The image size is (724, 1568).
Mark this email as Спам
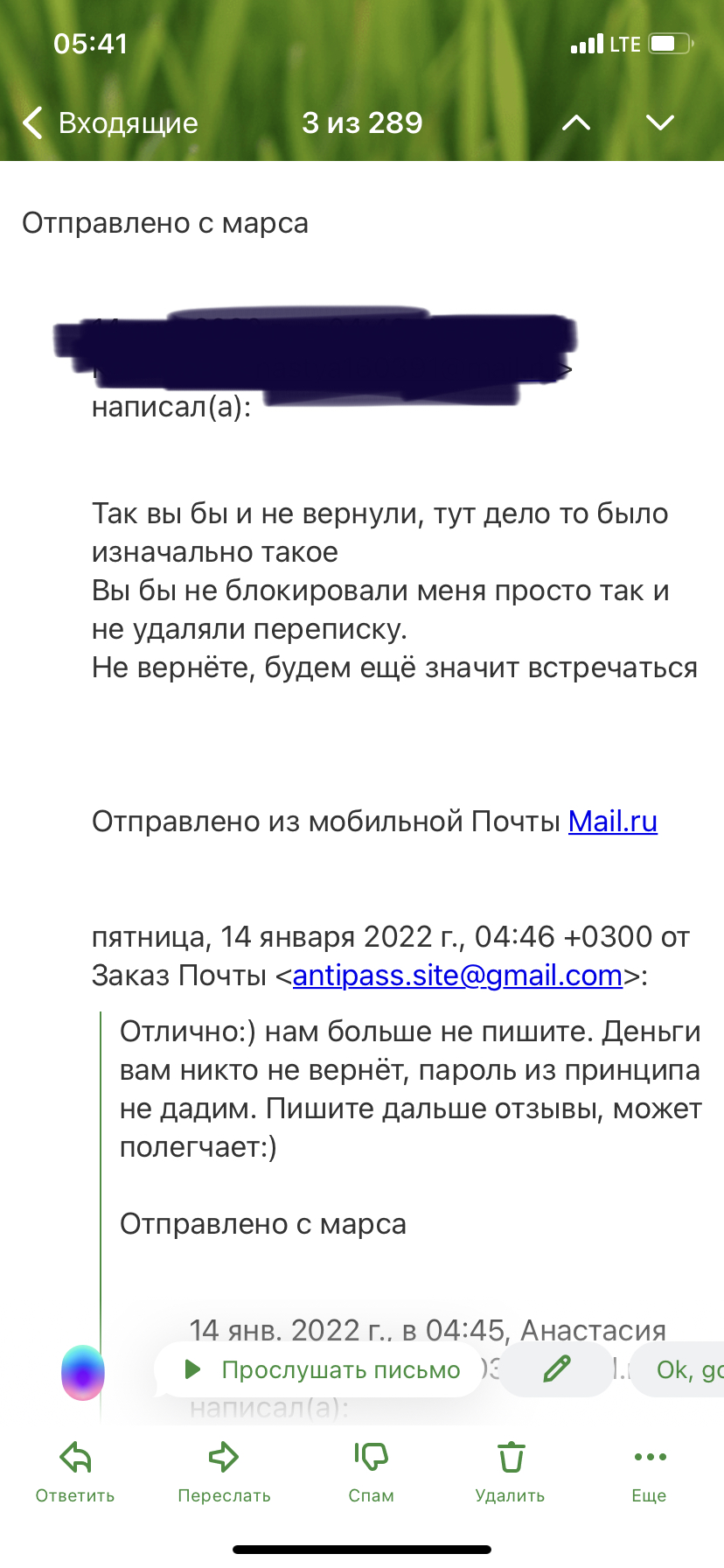(371, 1472)
